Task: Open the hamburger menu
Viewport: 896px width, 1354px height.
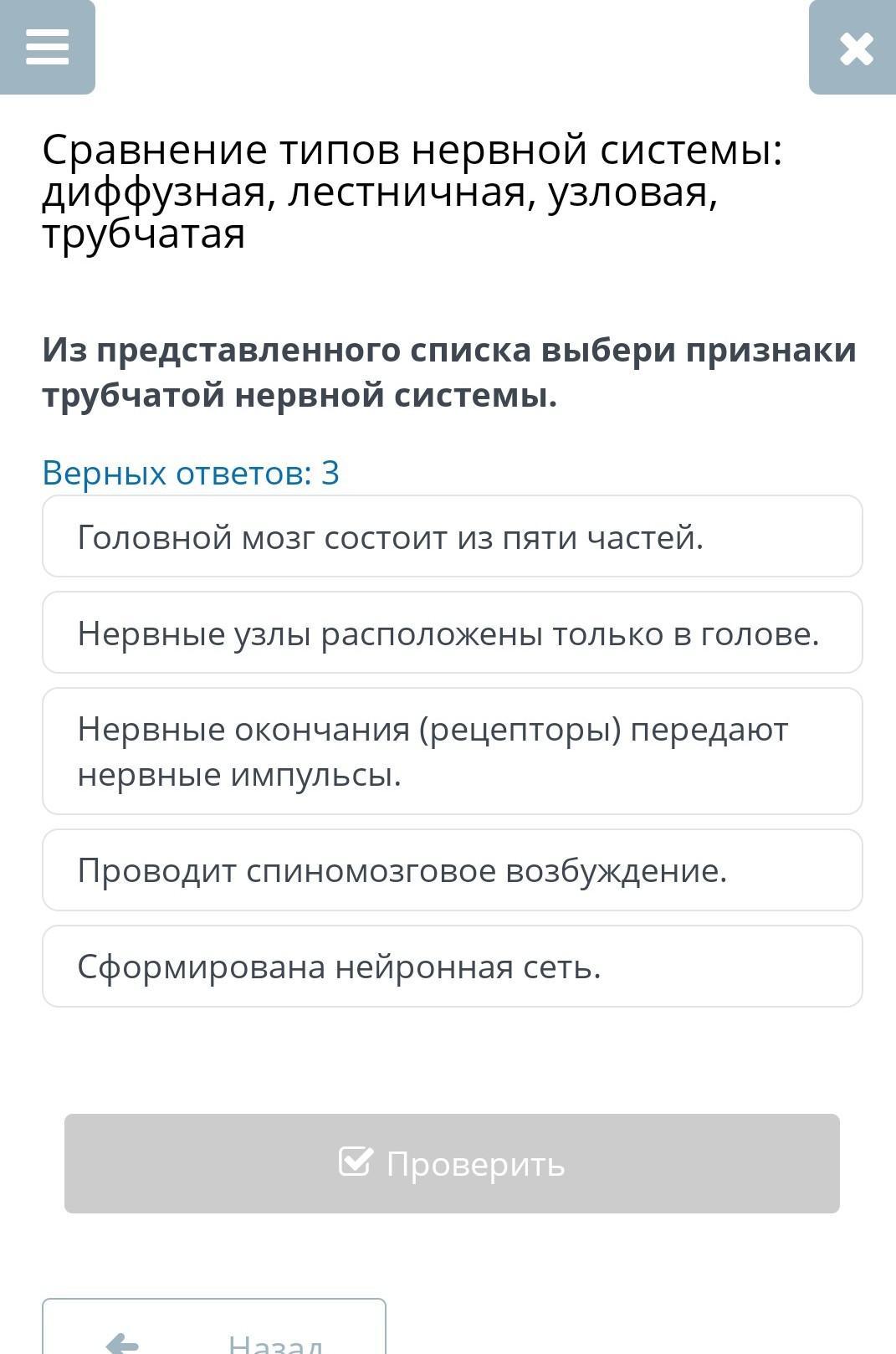Action: pyautogui.click(x=48, y=47)
